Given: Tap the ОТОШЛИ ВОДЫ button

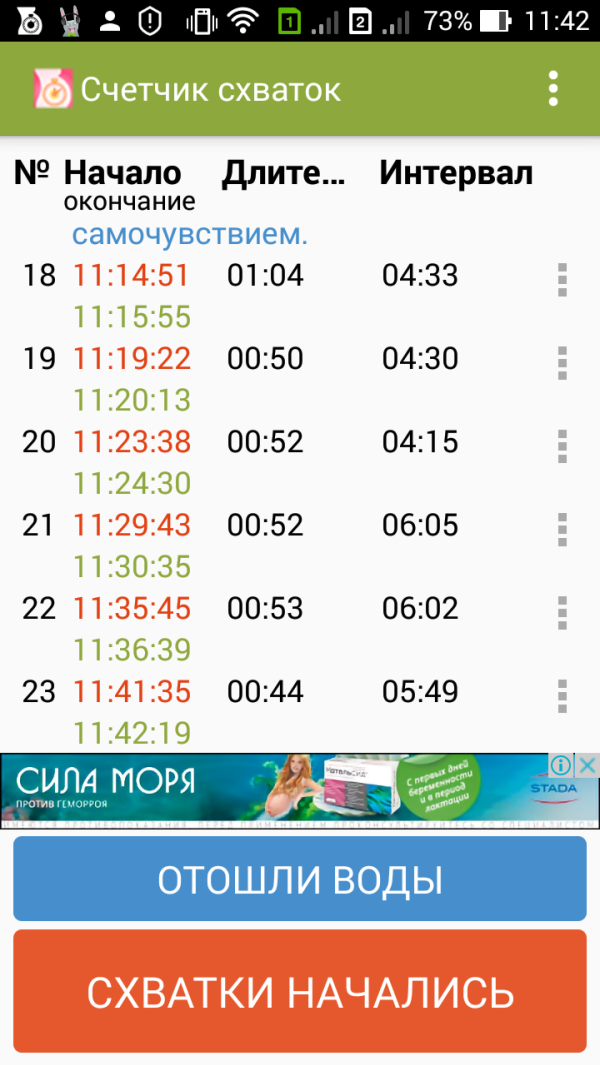Looking at the screenshot, I should pos(300,879).
